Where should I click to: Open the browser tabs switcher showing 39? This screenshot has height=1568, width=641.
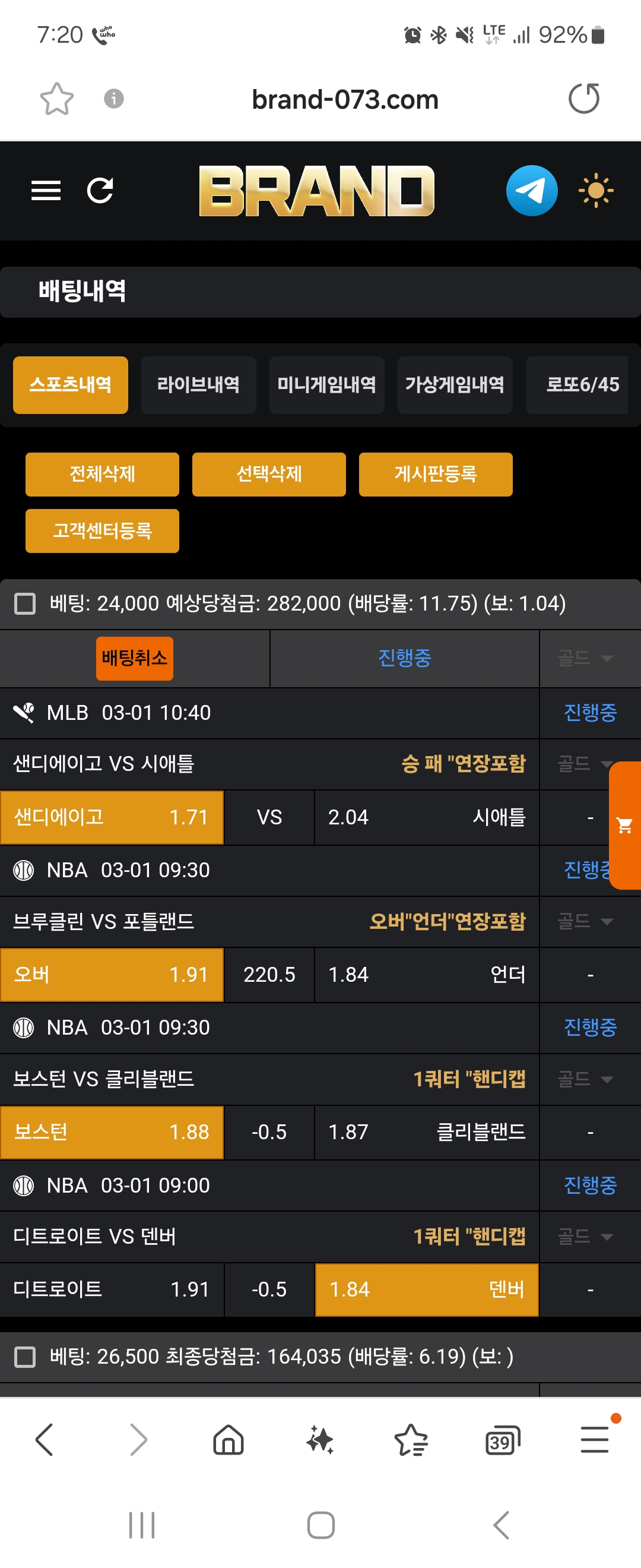(x=502, y=1441)
